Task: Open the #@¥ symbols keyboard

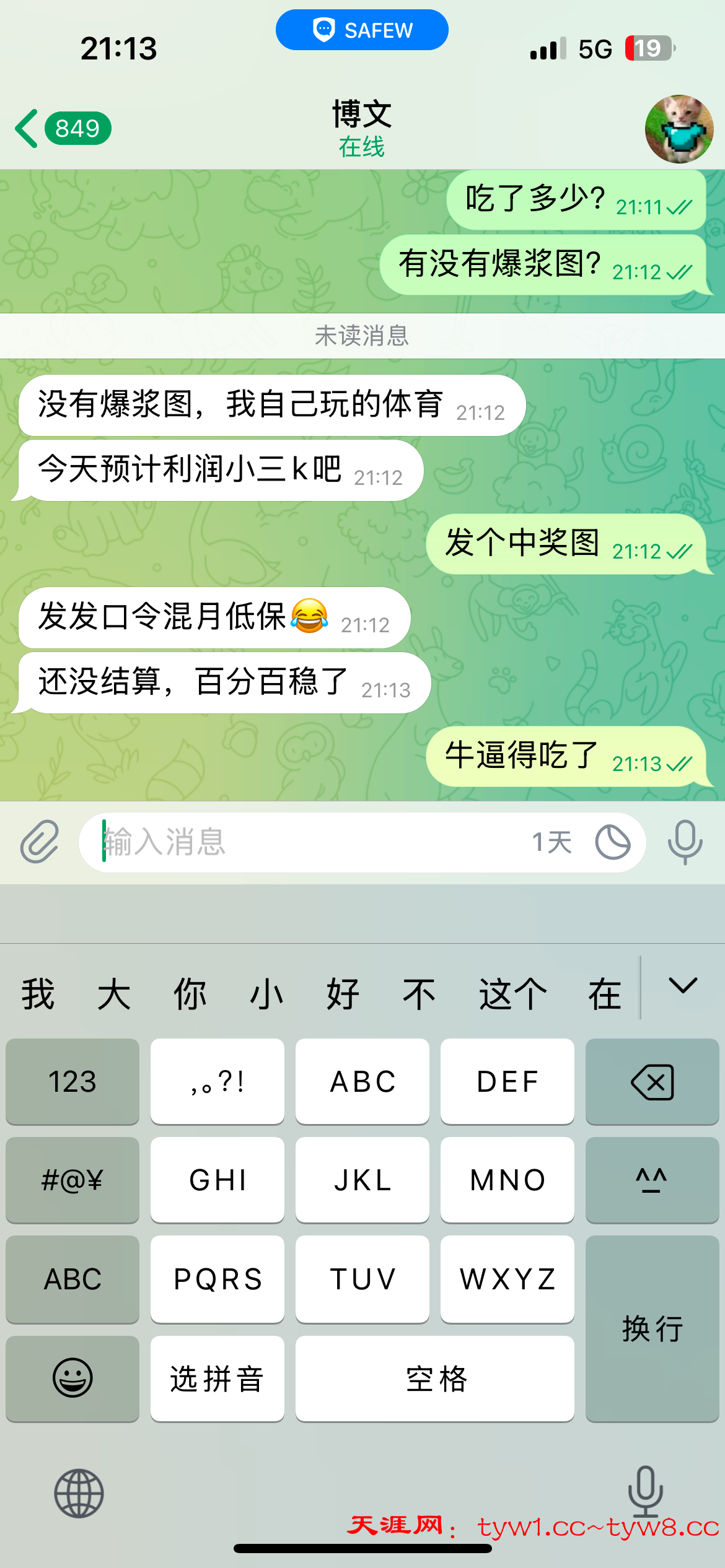Action: point(72,1180)
